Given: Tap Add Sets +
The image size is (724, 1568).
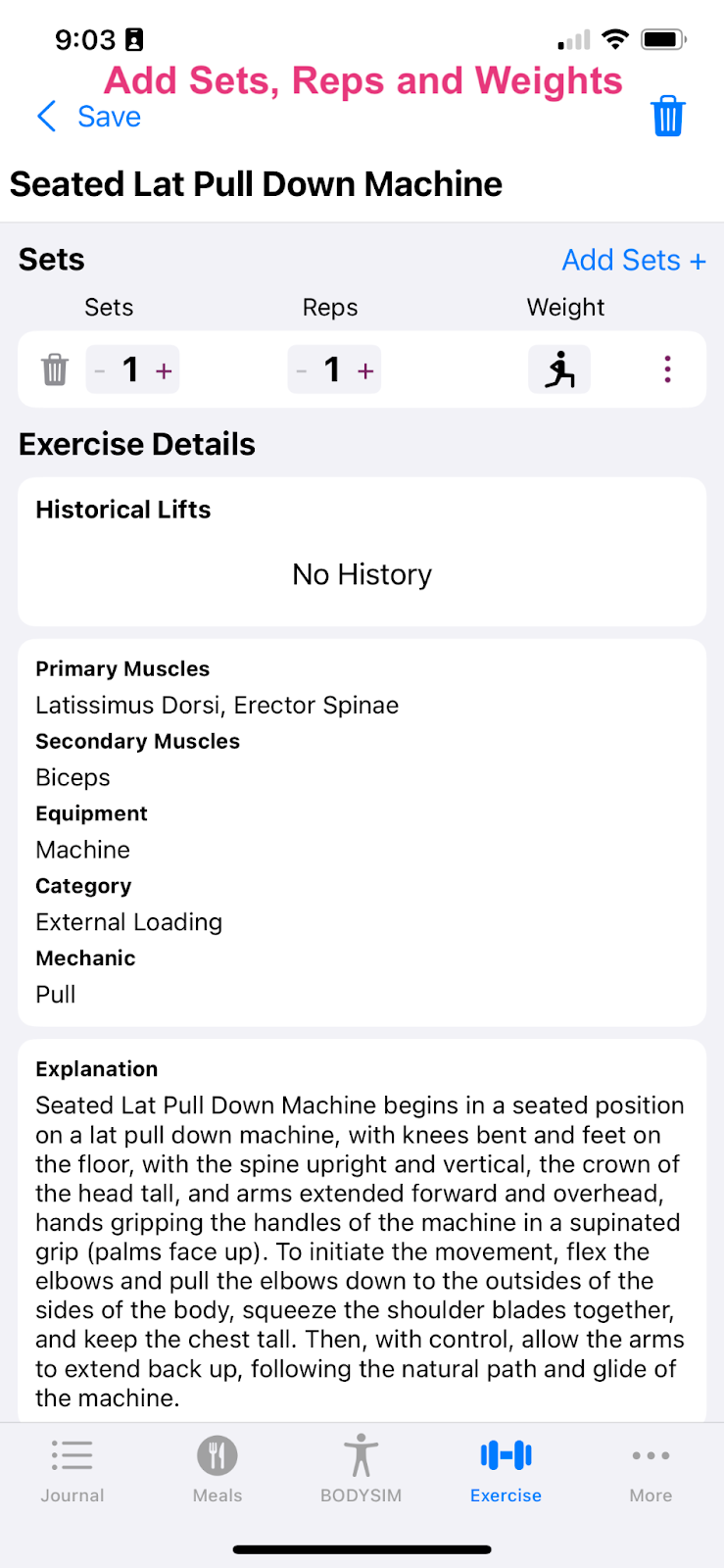Looking at the screenshot, I should click(x=634, y=260).
